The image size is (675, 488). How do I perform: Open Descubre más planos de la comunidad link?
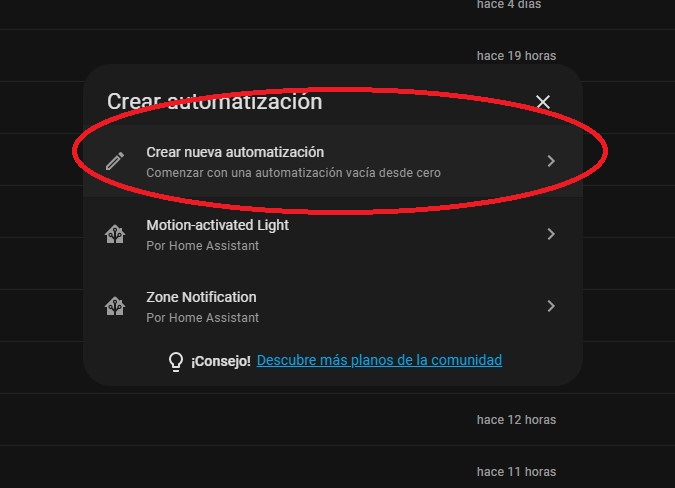point(379,360)
